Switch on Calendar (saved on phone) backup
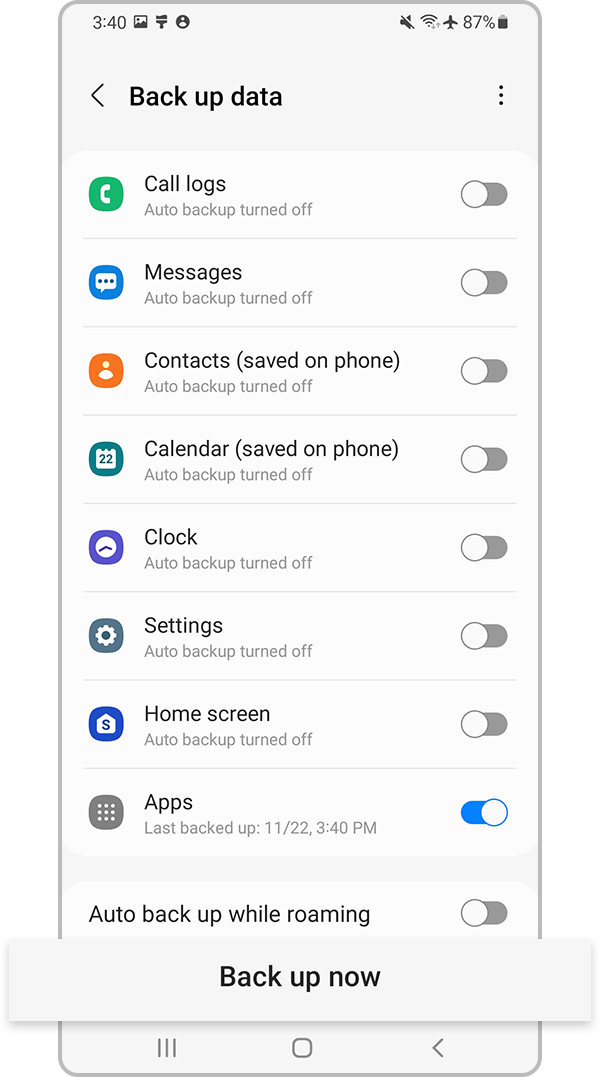600x1077 pixels. point(484,459)
